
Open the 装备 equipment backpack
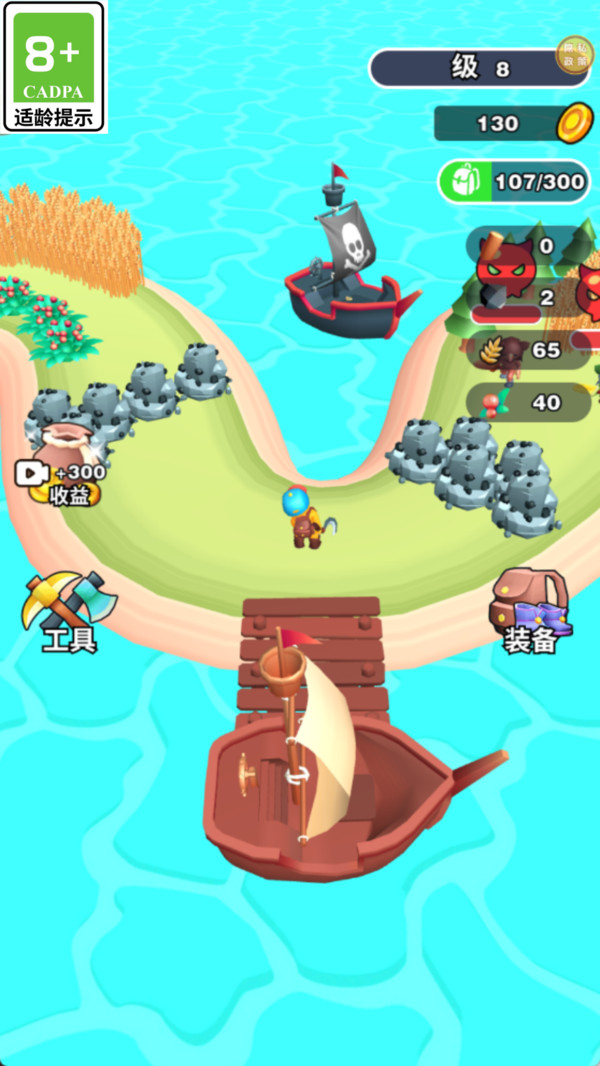[x=529, y=610]
